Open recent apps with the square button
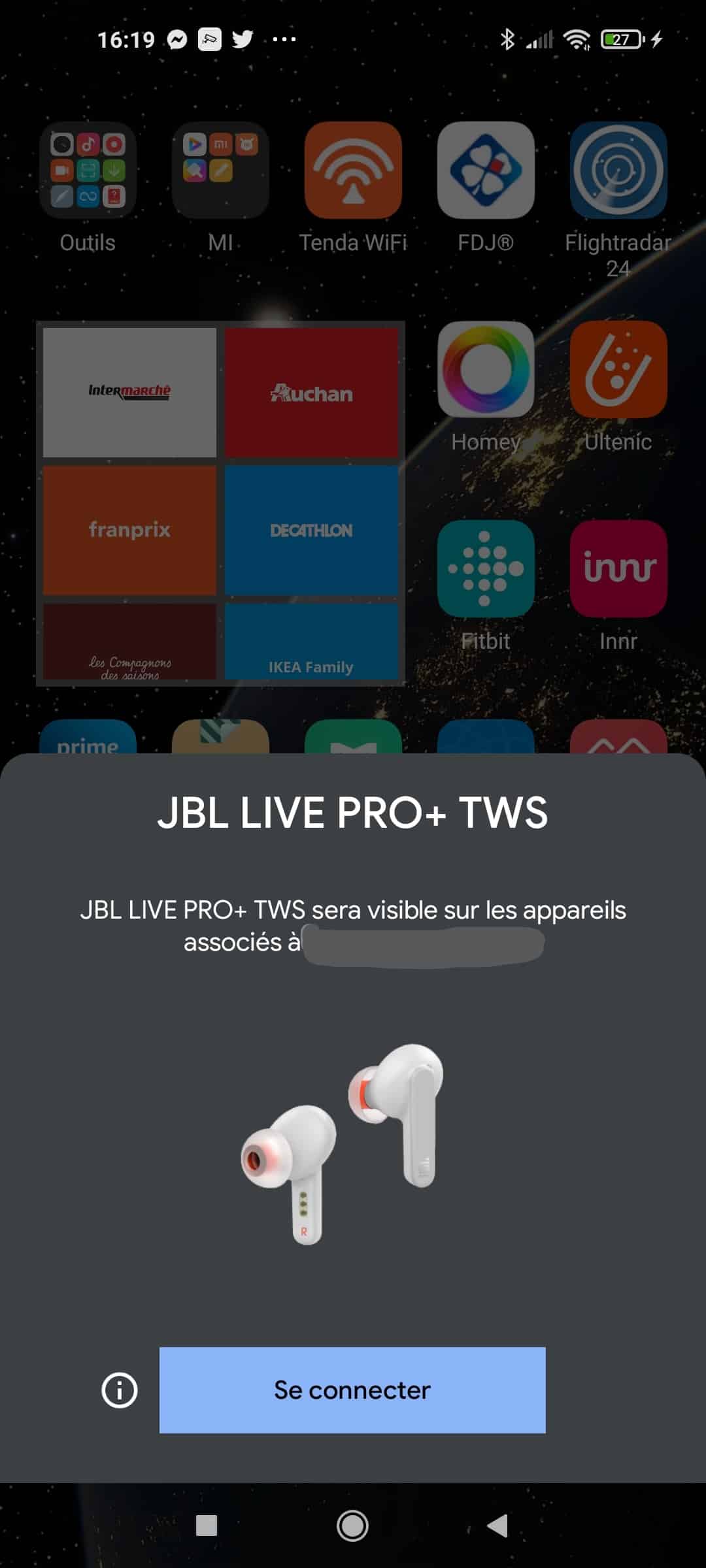The height and width of the screenshot is (1568, 706). tap(207, 1526)
